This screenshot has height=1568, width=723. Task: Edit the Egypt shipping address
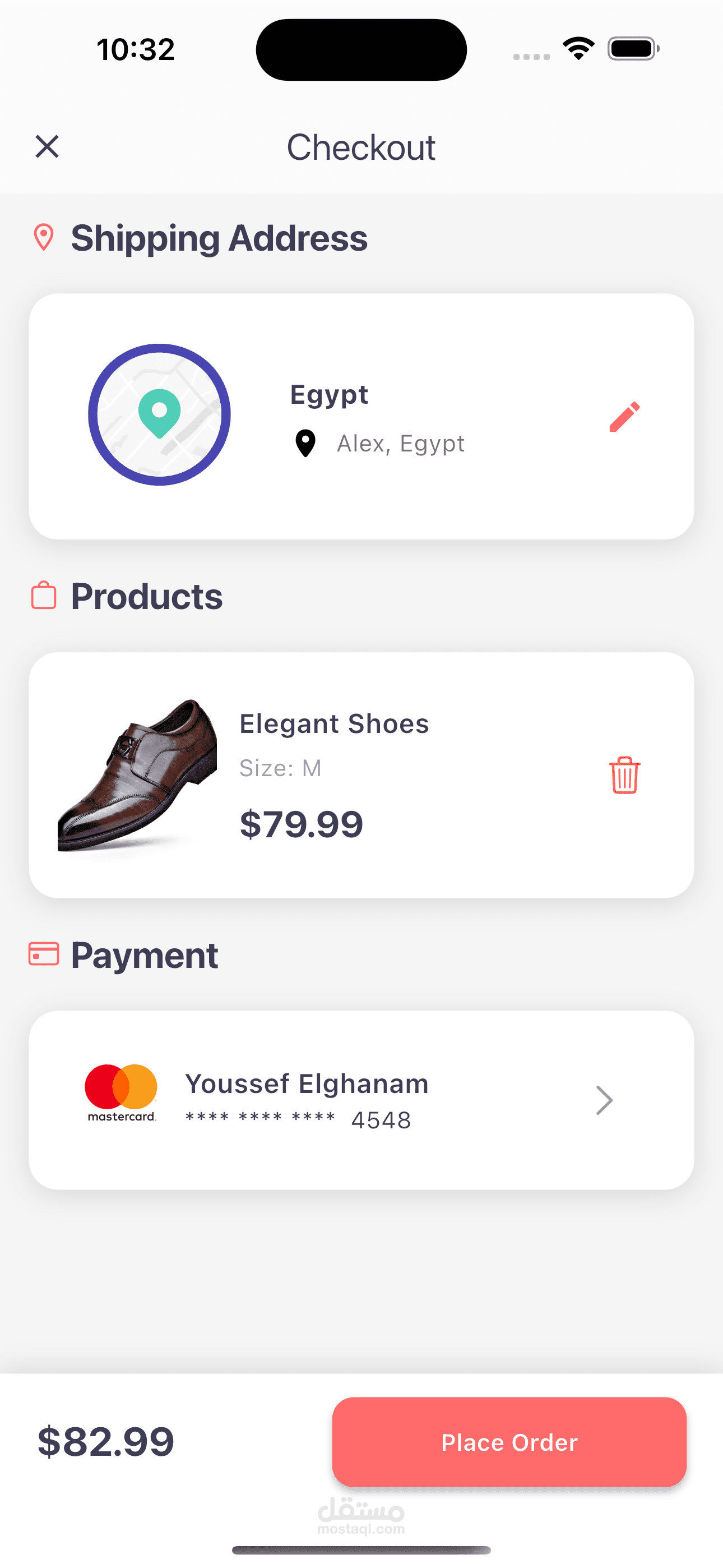point(624,417)
